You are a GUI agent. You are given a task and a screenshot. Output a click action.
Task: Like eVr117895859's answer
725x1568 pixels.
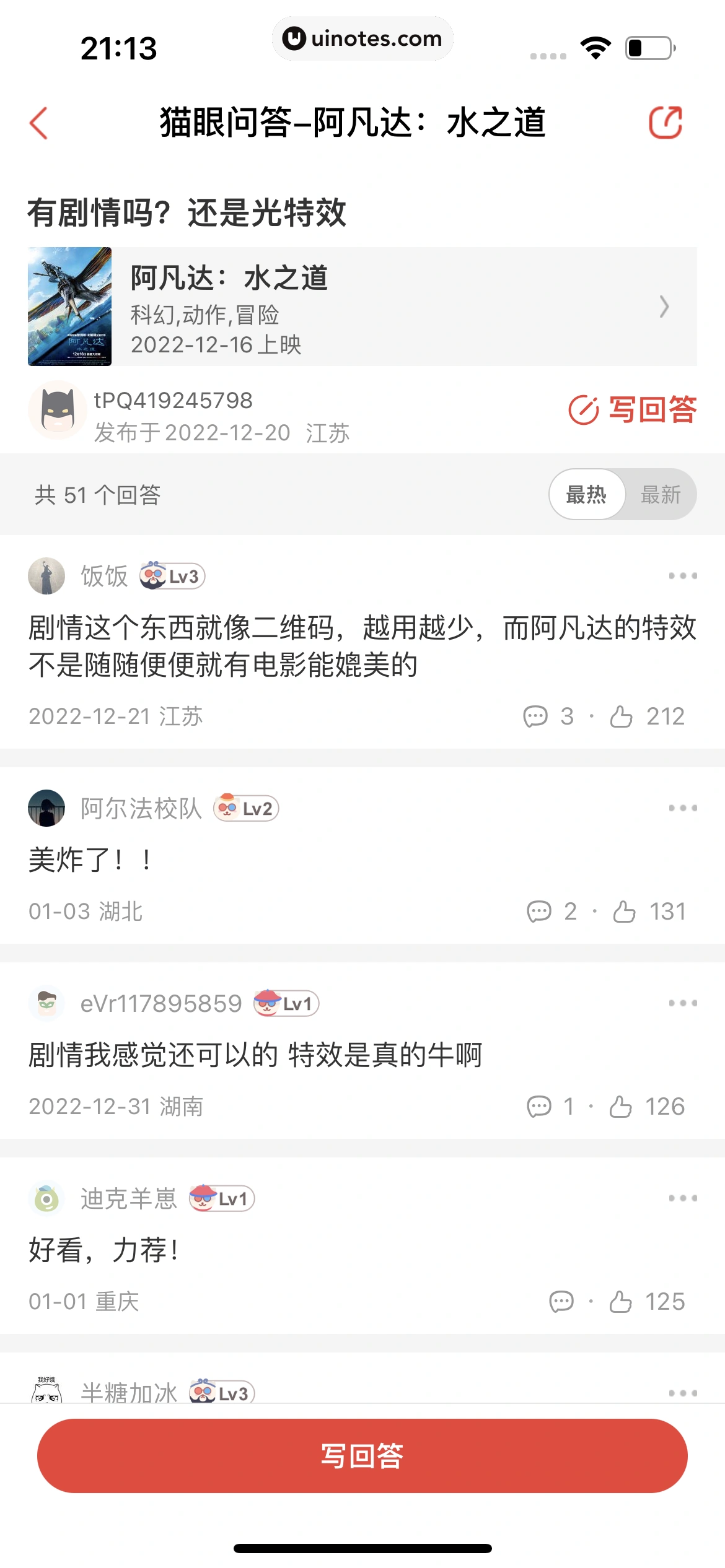click(x=621, y=1107)
